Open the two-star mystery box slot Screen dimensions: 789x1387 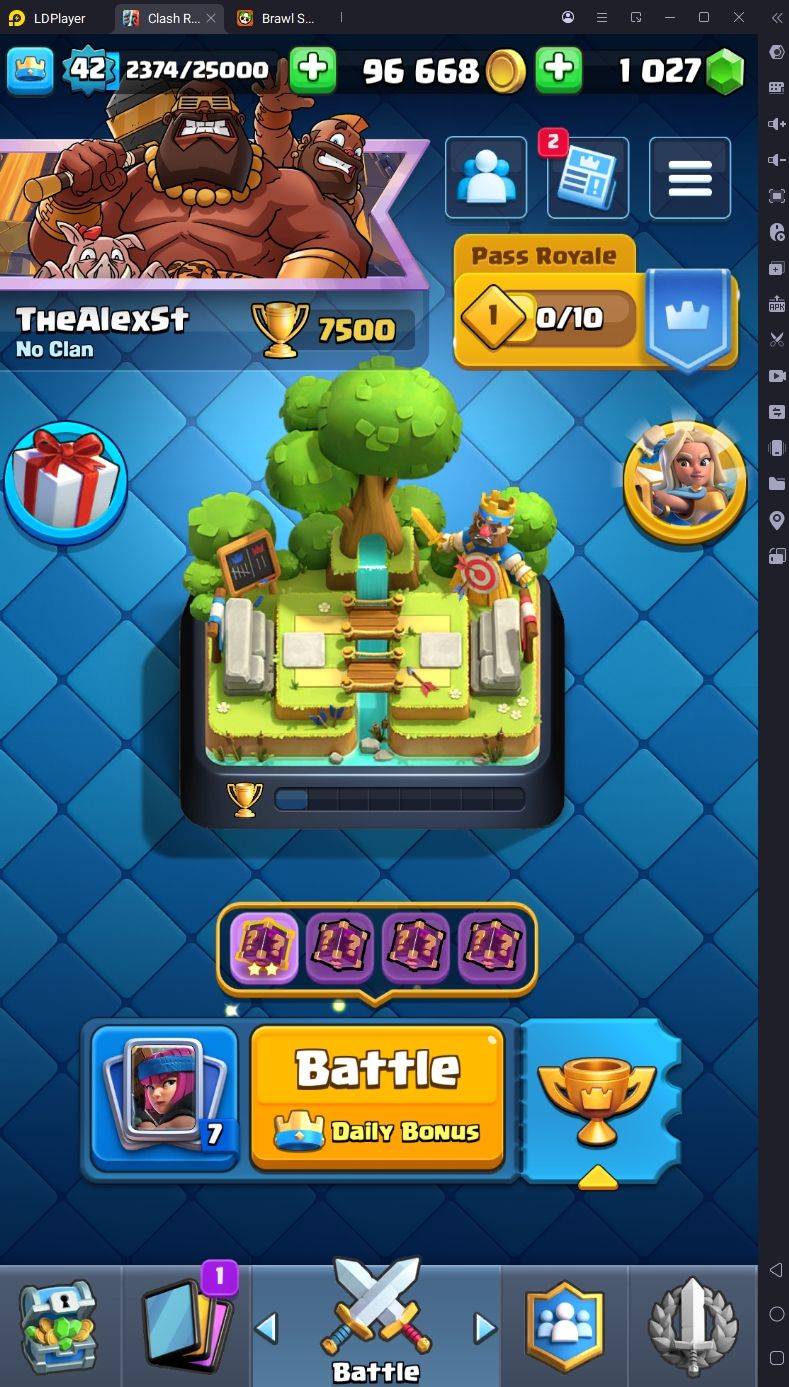[x=264, y=948]
